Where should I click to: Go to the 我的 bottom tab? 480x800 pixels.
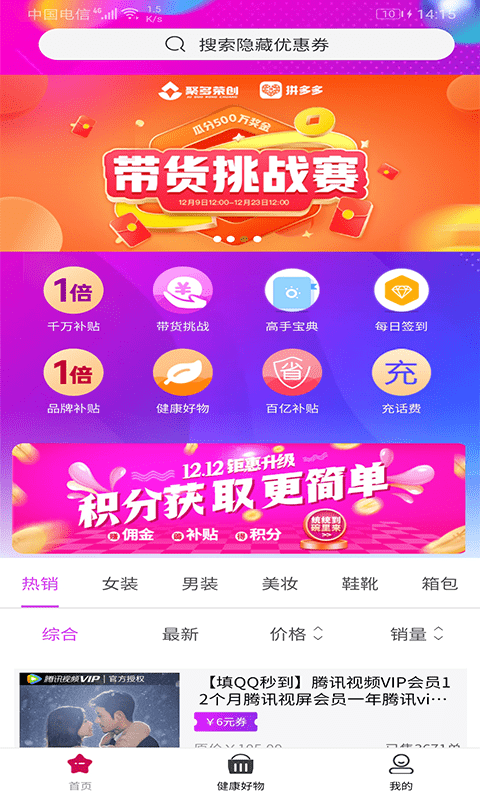click(x=401, y=772)
